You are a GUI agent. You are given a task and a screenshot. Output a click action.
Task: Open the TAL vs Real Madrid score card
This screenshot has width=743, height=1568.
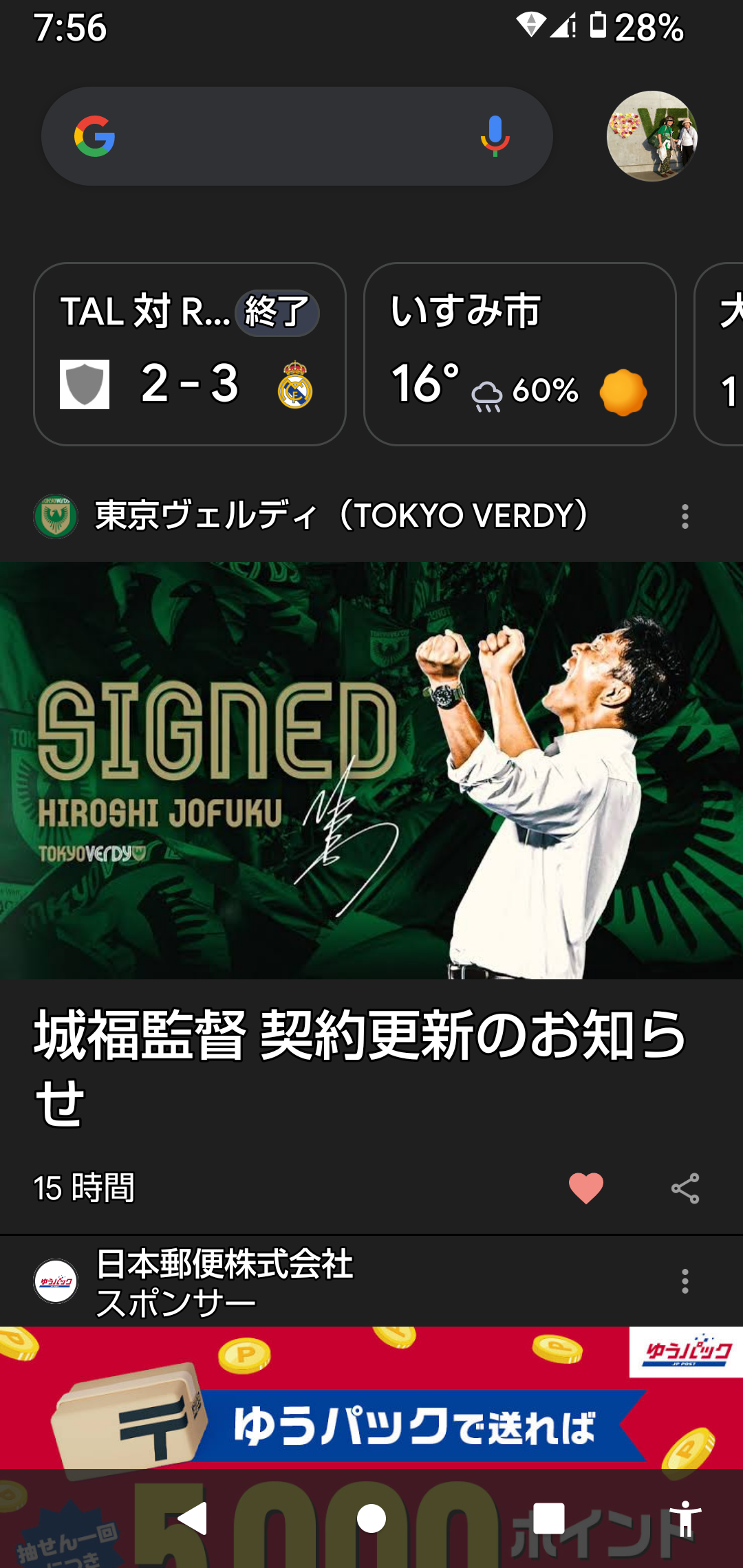189,354
